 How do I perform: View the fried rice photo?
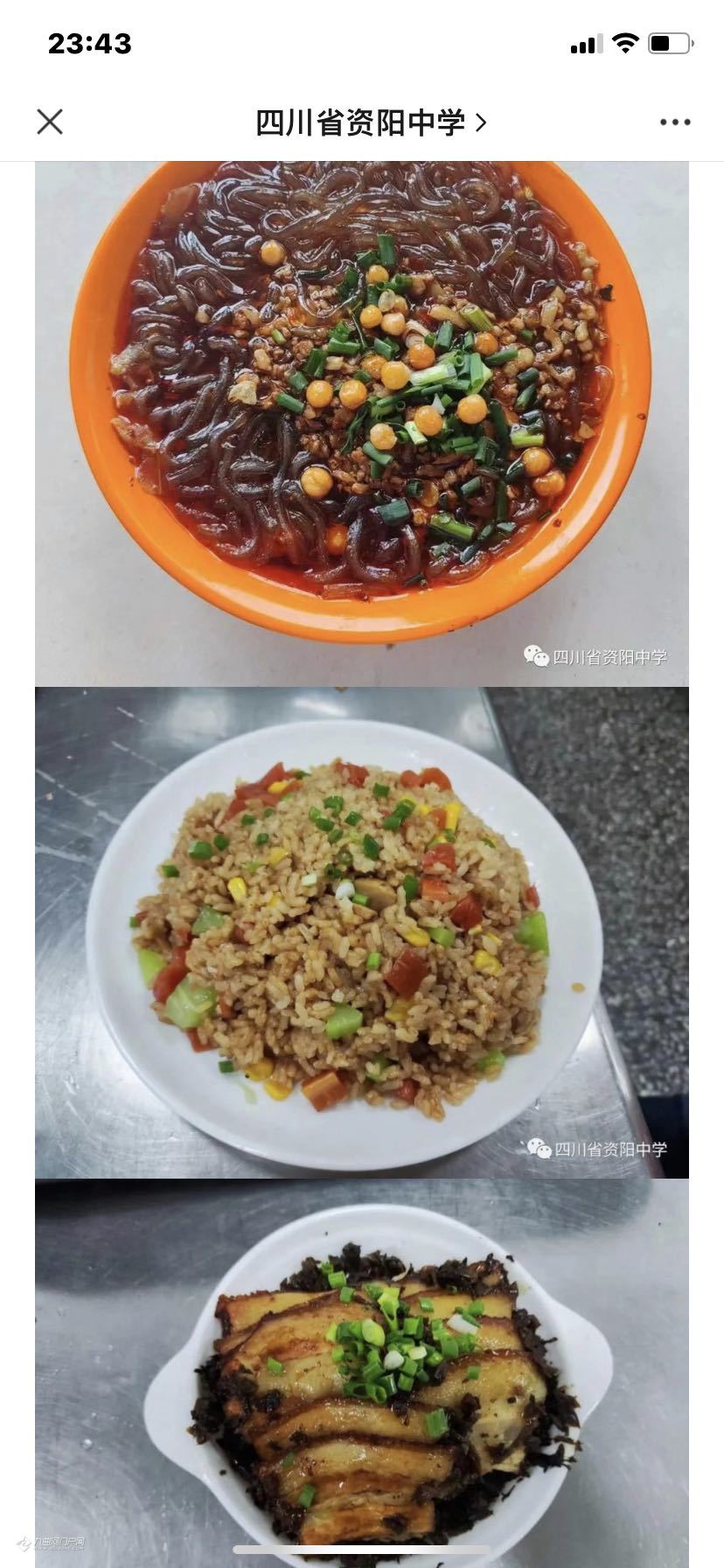[361, 933]
